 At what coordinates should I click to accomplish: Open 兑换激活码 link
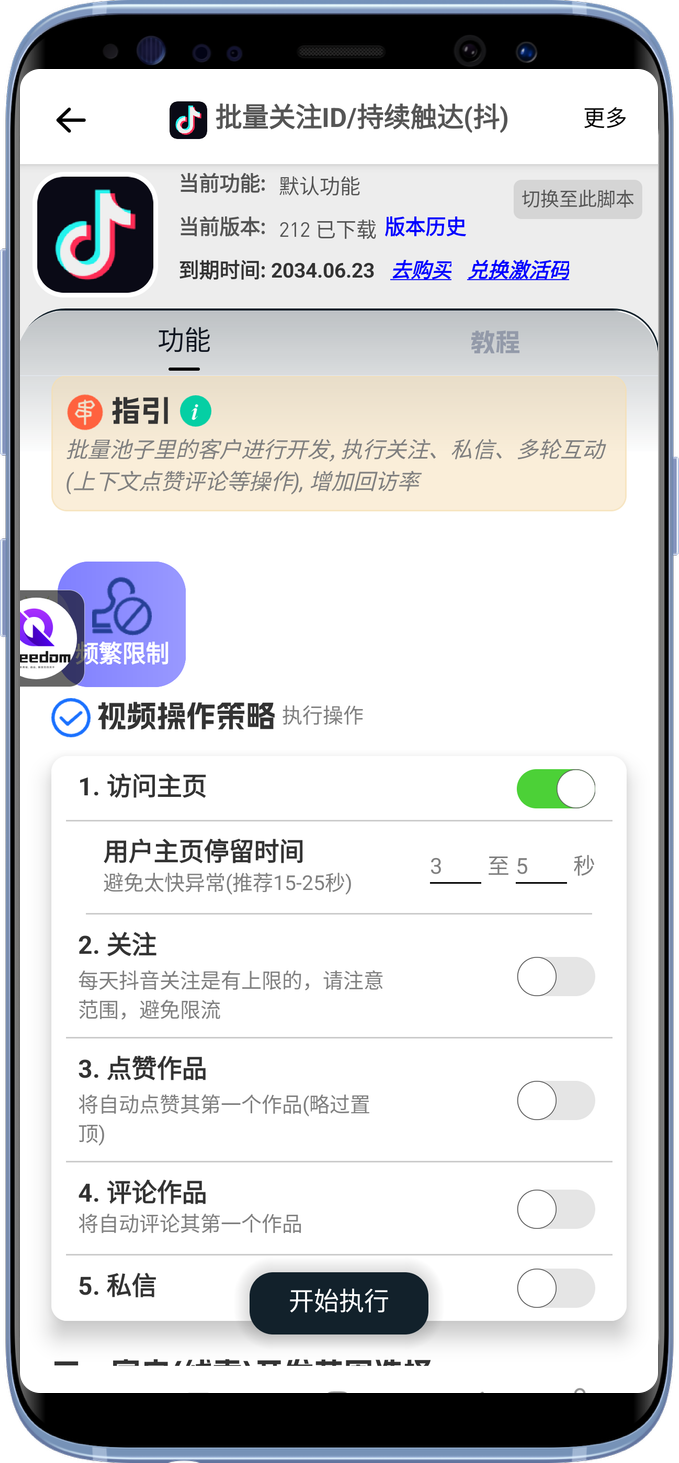coord(518,270)
